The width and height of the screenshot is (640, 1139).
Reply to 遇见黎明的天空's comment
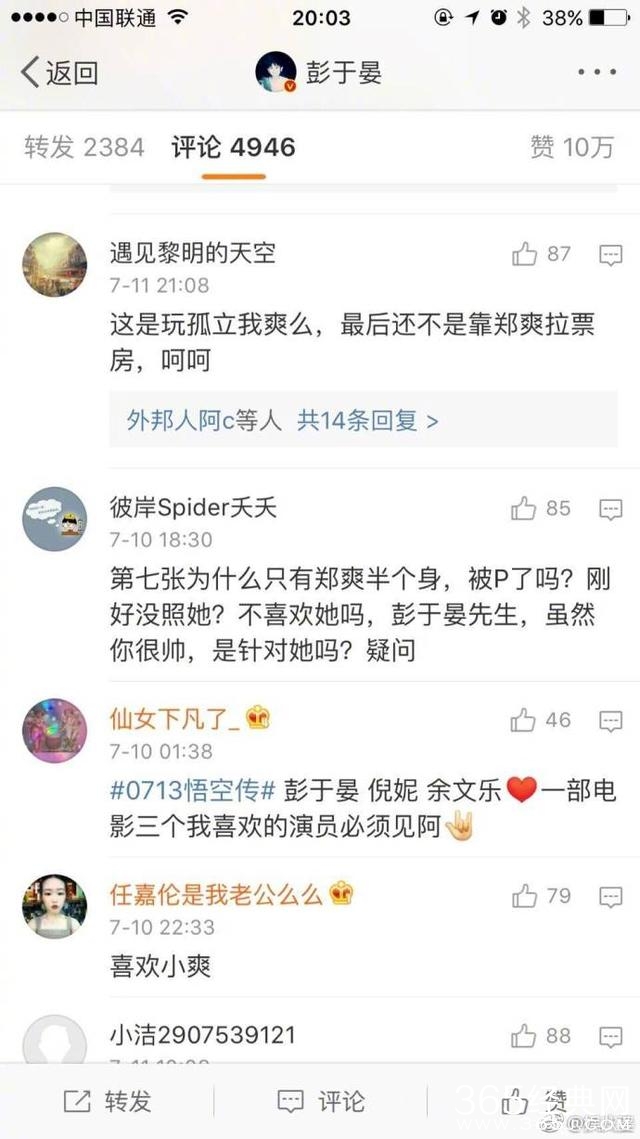point(610,256)
